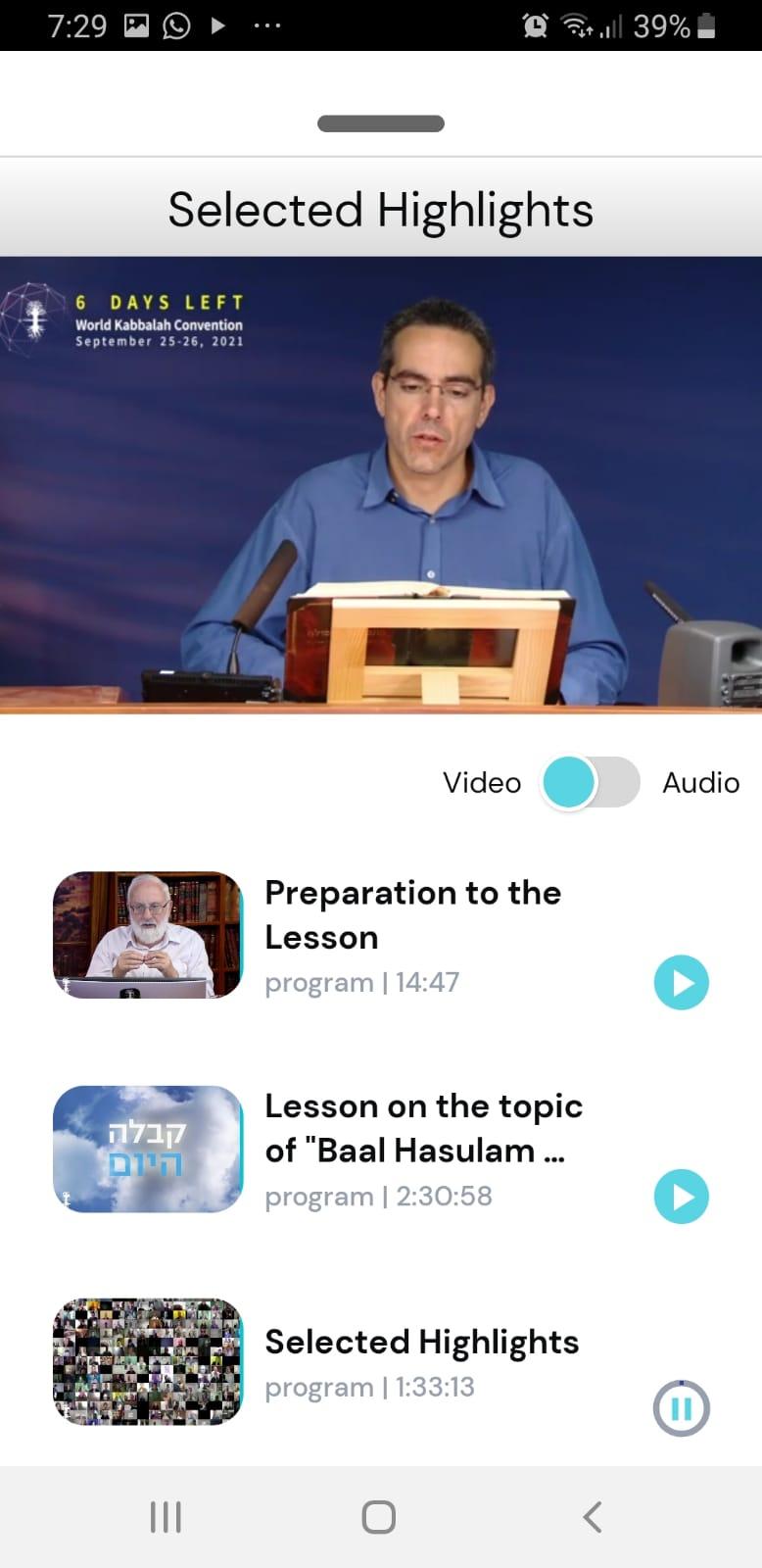Open the Selected Highlights crowd thumbnail
This screenshot has height=1568, width=762.
147,1361
